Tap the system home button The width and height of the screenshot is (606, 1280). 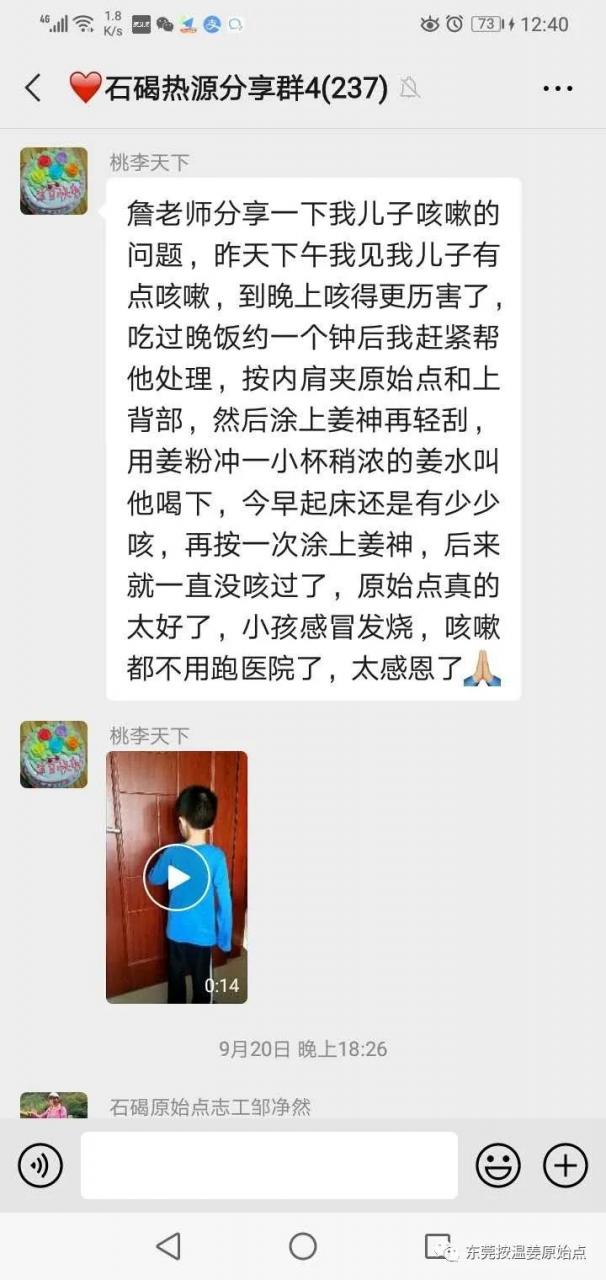click(302, 1246)
